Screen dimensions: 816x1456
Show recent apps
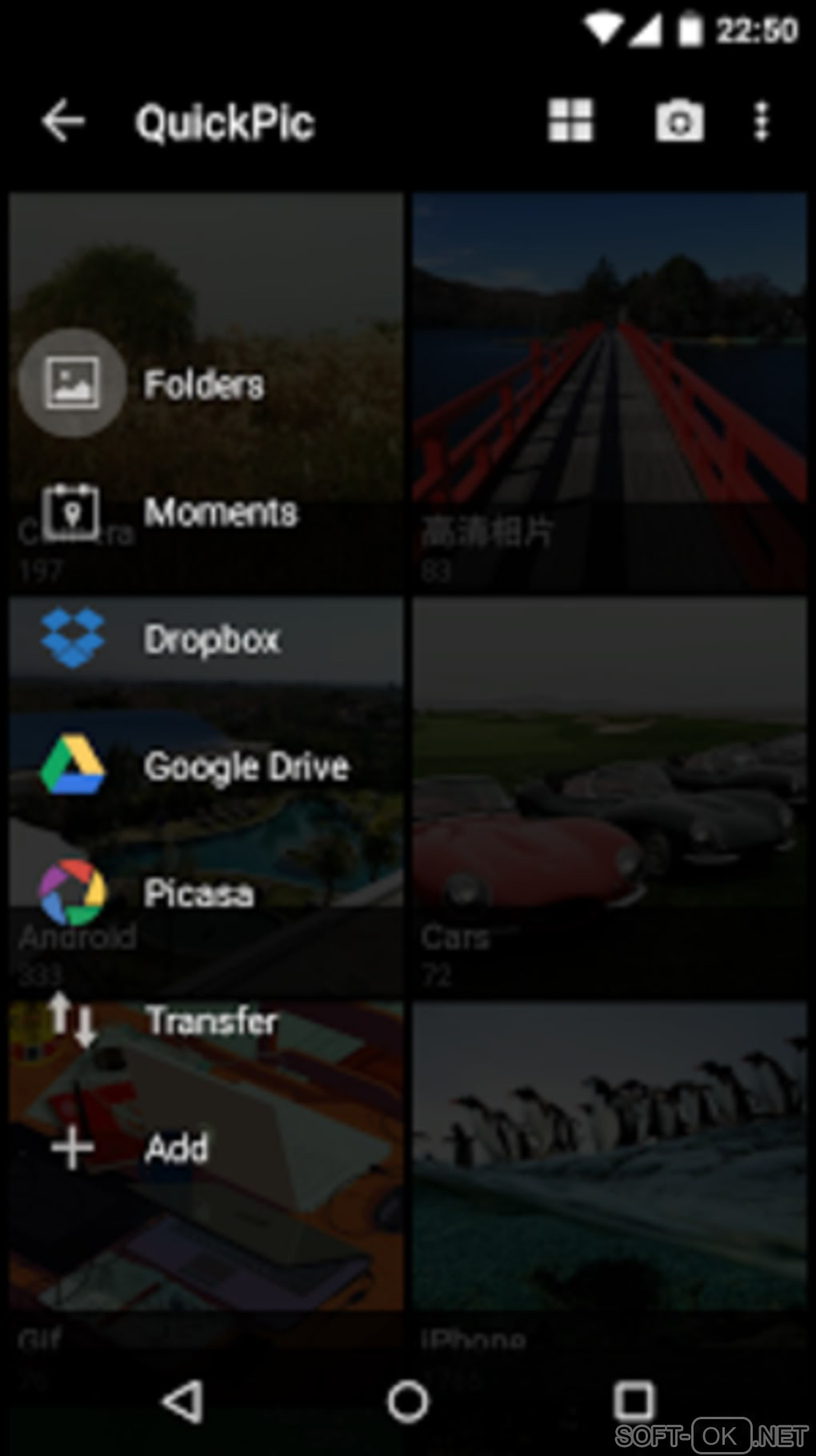(634, 1401)
